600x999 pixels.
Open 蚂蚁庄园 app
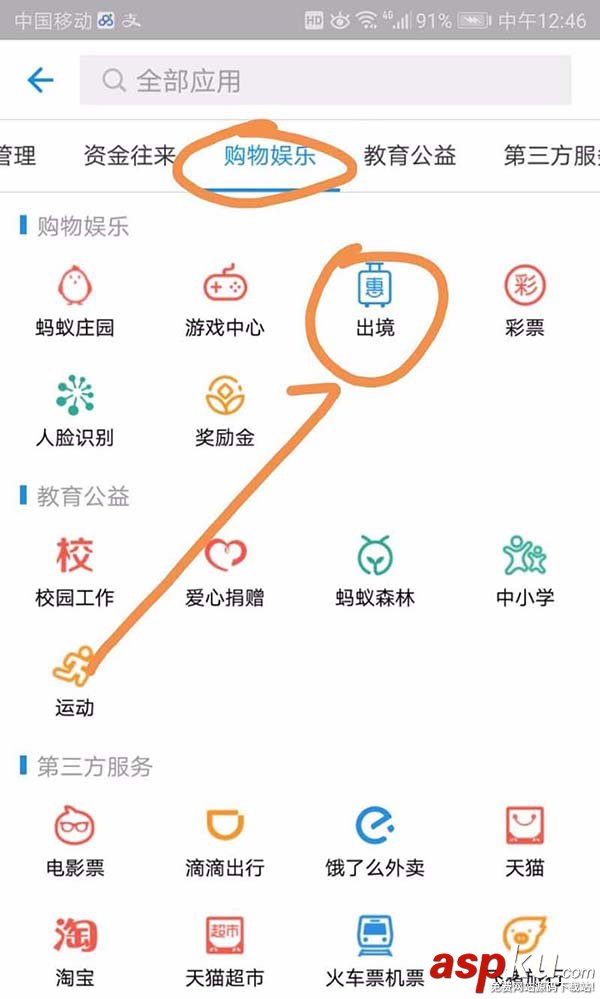[x=75, y=300]
